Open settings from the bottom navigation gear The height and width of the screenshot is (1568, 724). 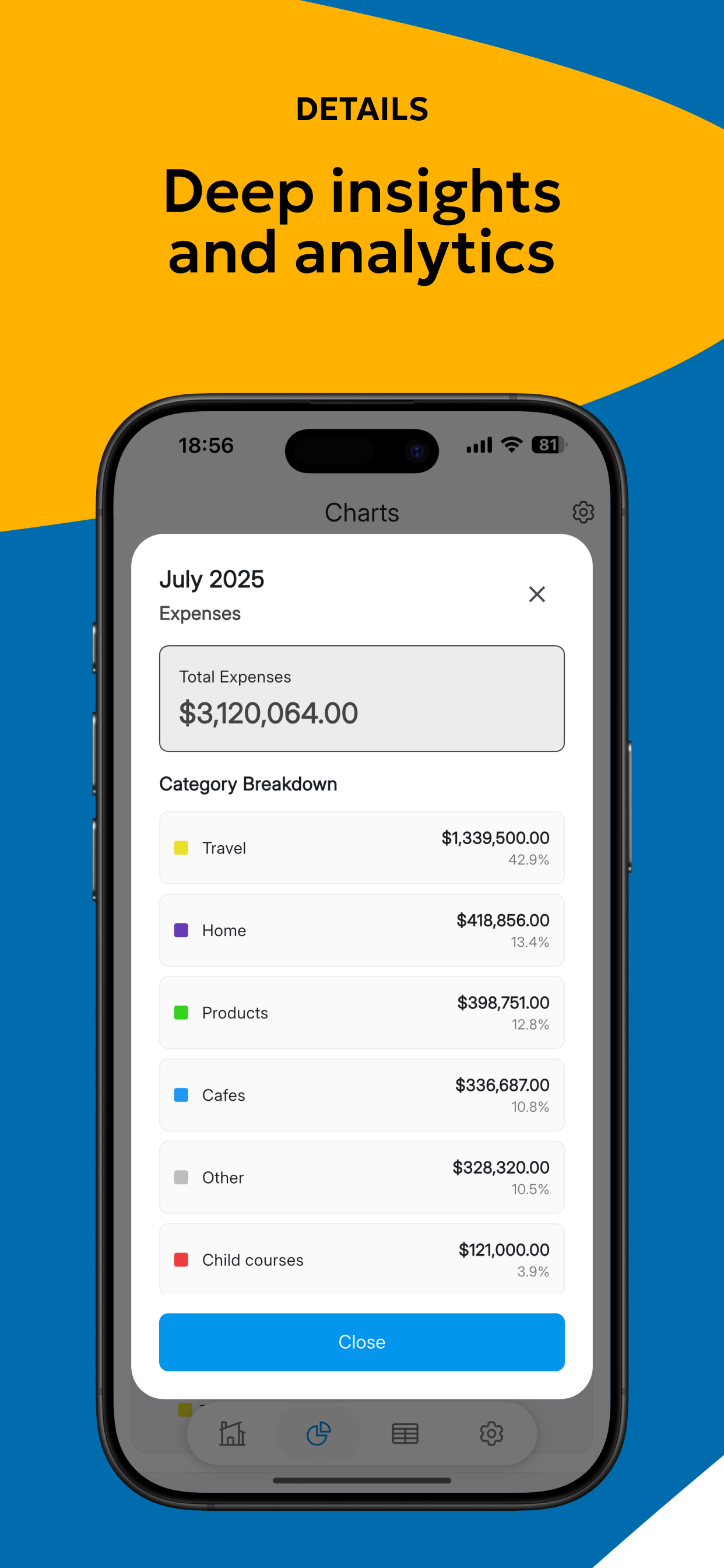pos(491,1434)
